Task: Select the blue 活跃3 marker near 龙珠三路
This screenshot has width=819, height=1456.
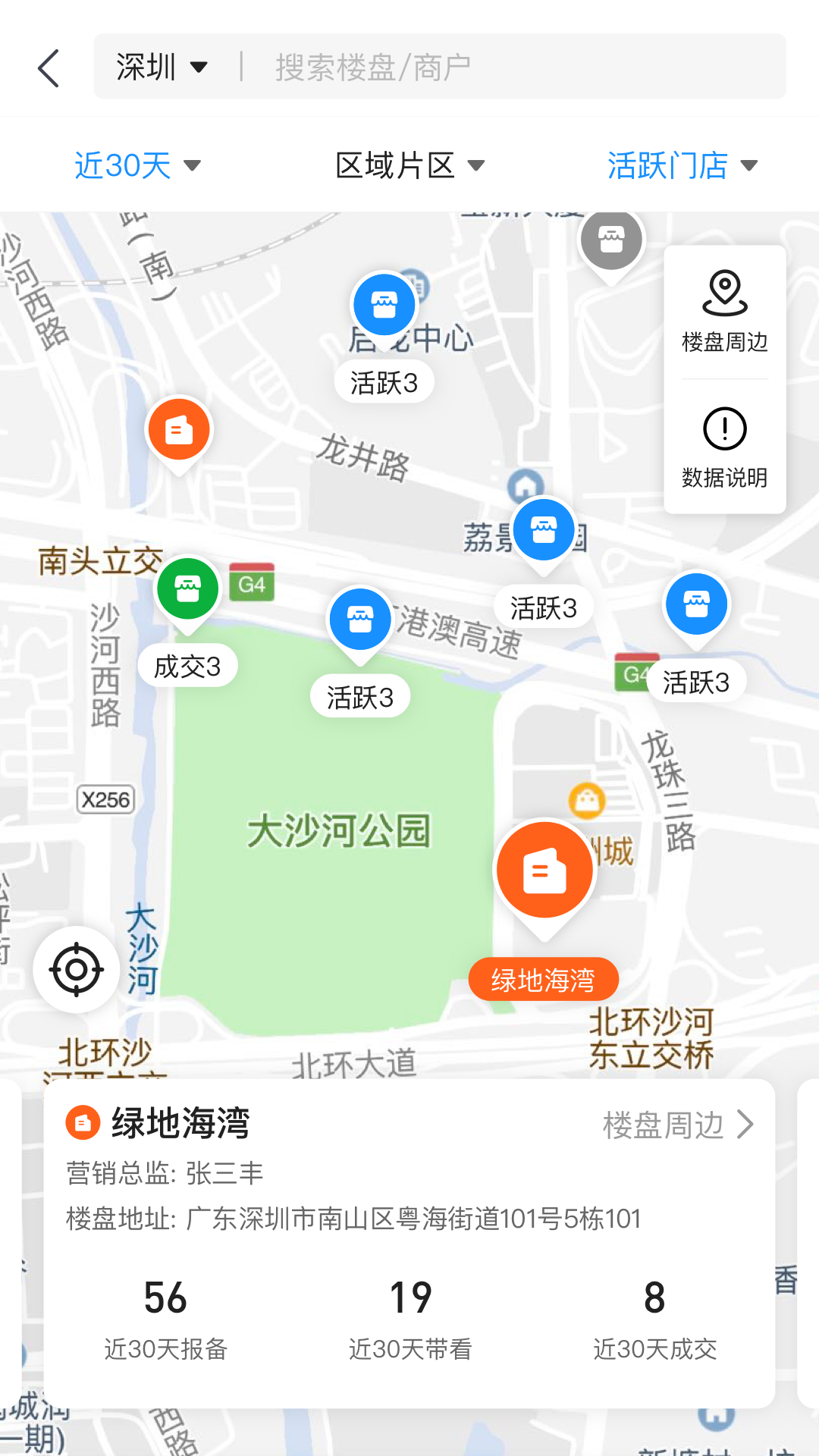Action: tap(696, 604)
